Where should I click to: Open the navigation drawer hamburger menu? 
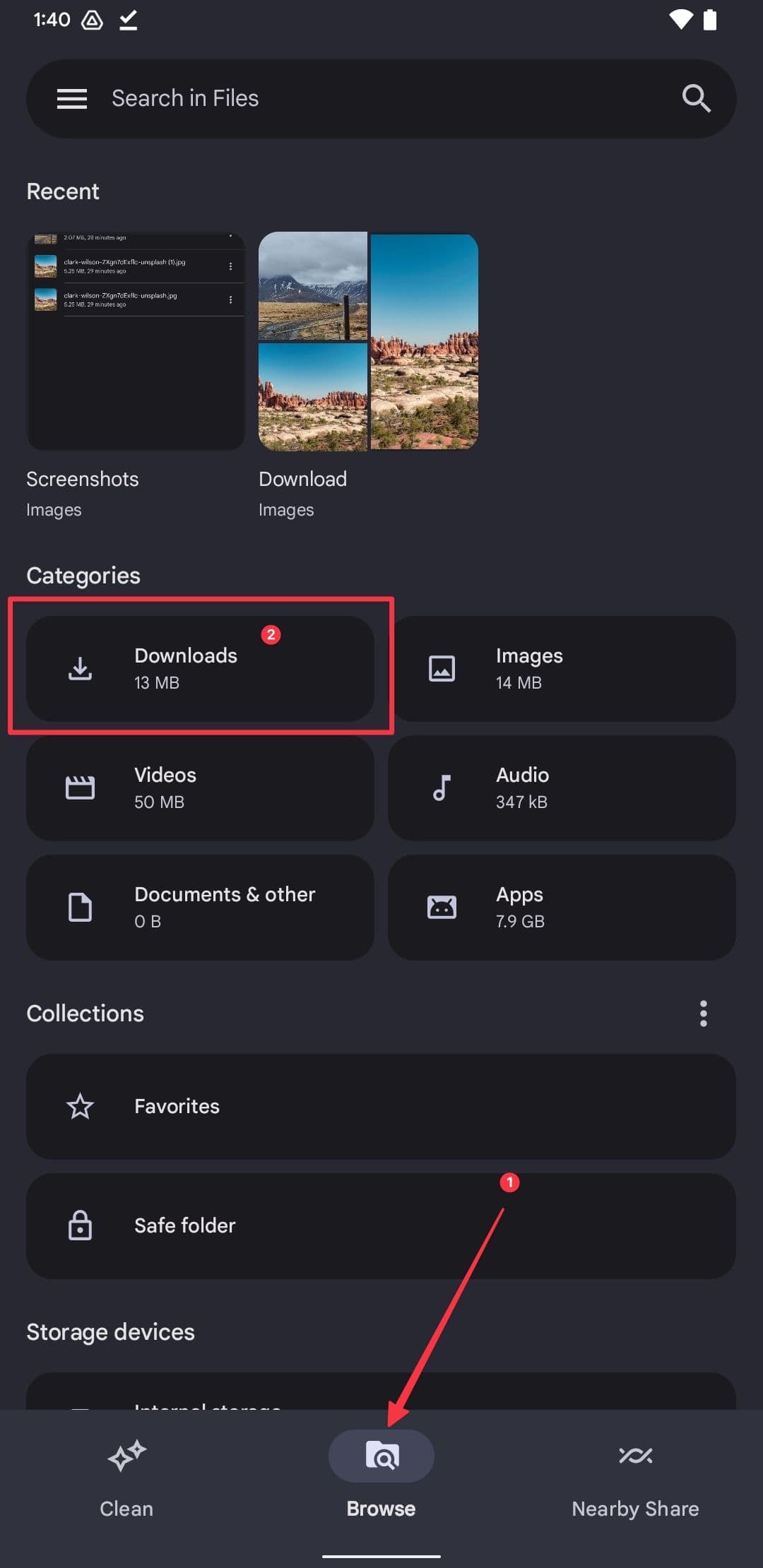click(x=71, y=98)
